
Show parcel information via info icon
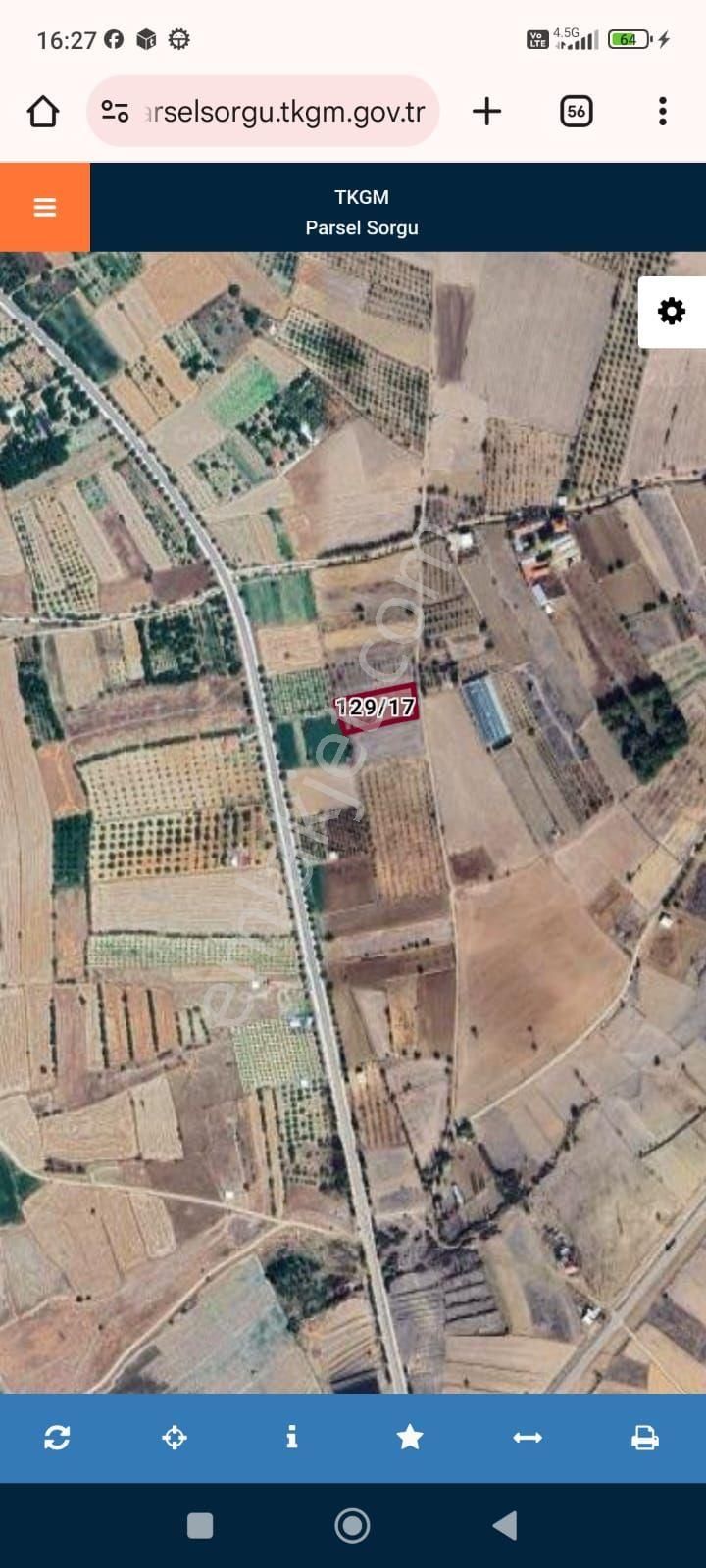[x=291, y=1438]
